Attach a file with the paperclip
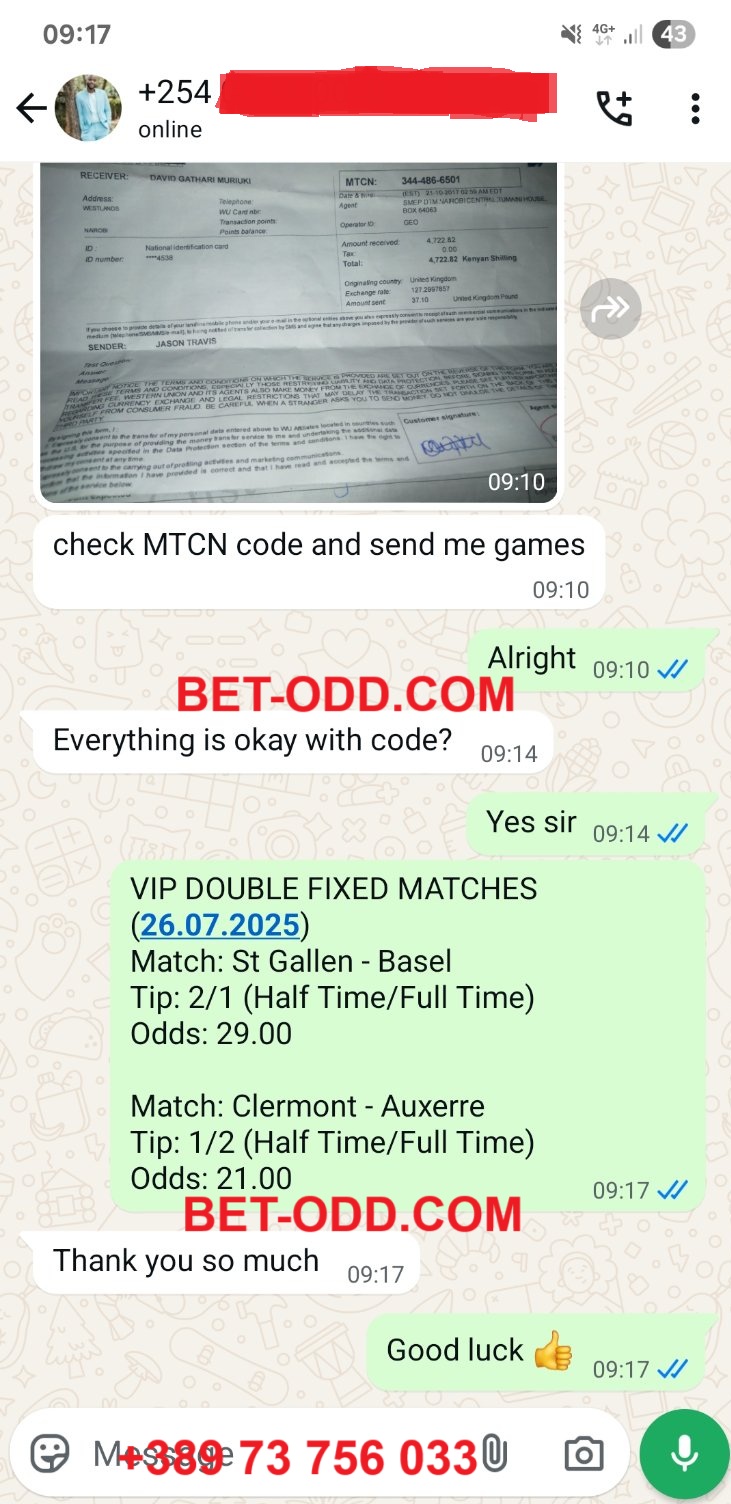 click(x=495, y=1454)
